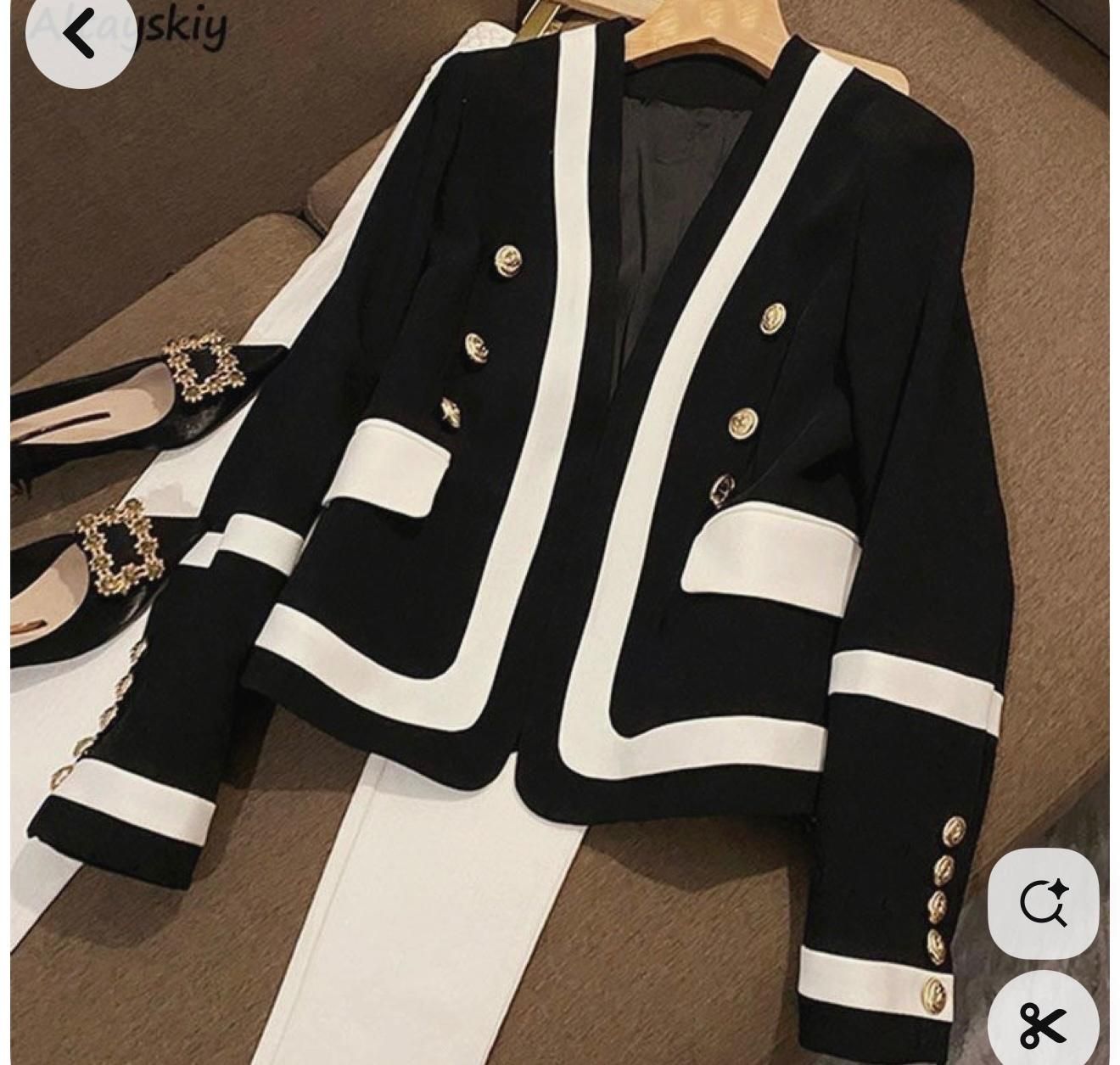Open the visual search lens icon

[x=1044, y=903]
